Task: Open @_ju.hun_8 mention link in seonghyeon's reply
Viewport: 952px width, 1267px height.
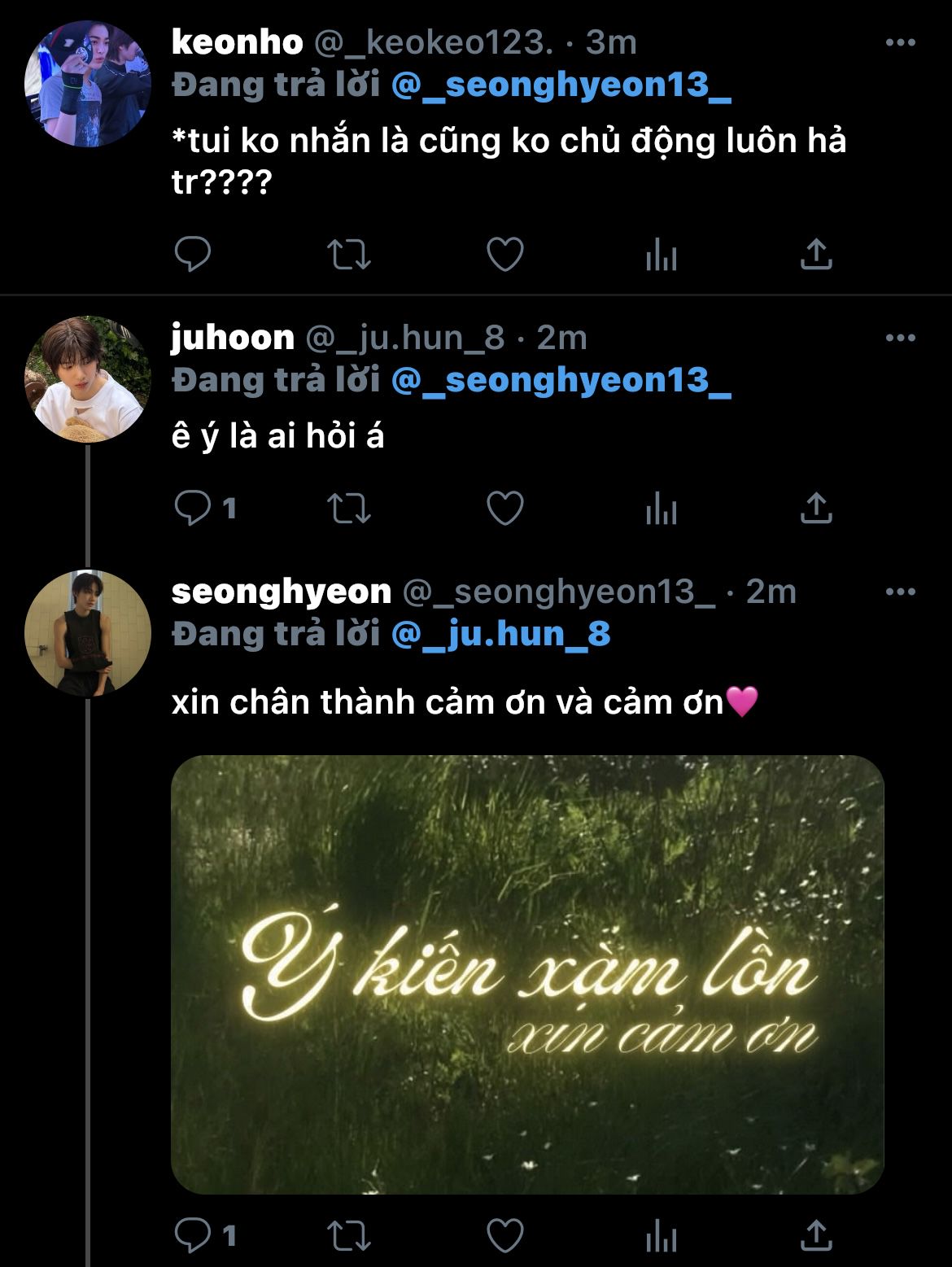Action: point(500,634)
